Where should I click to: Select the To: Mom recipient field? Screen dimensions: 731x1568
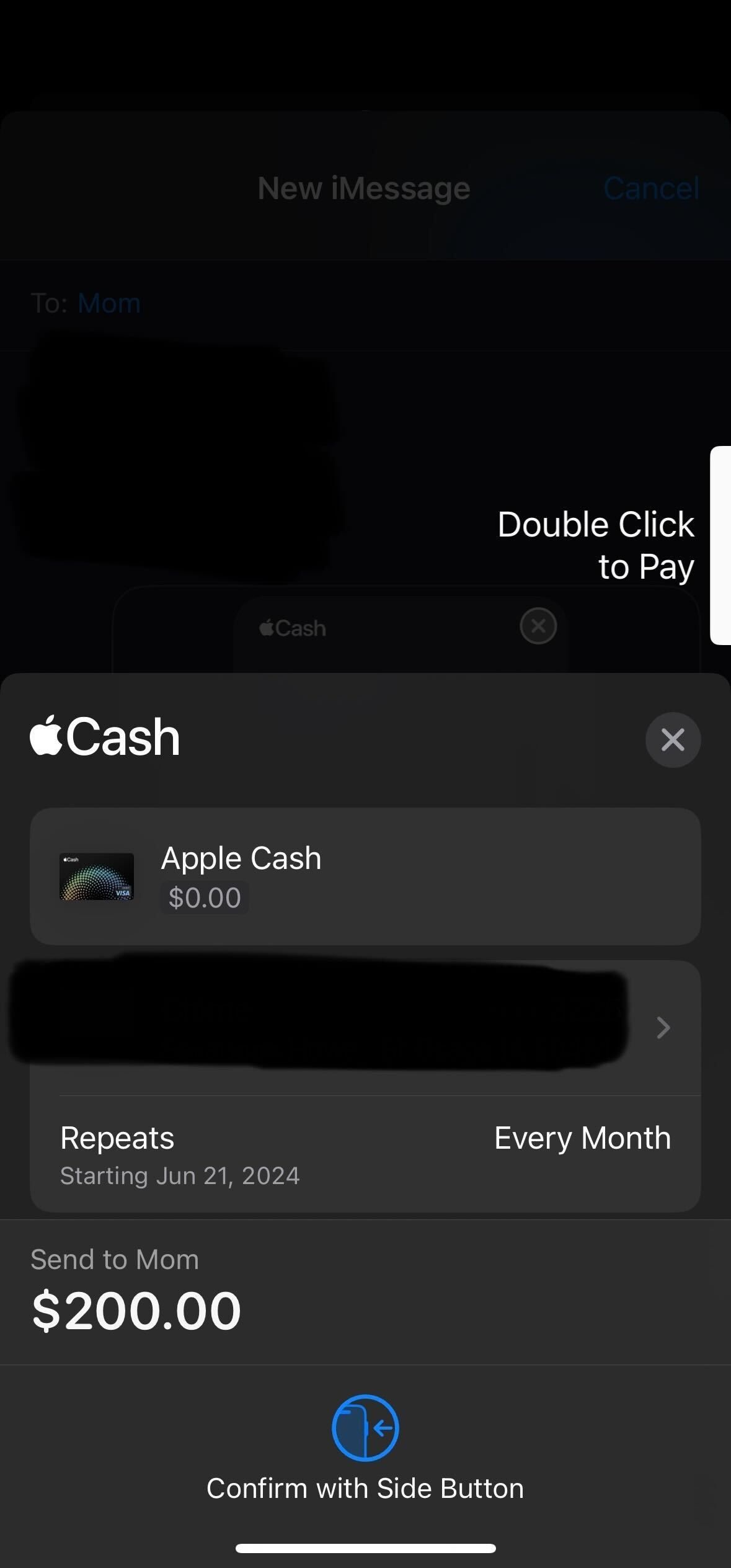[x=87, y=303]
